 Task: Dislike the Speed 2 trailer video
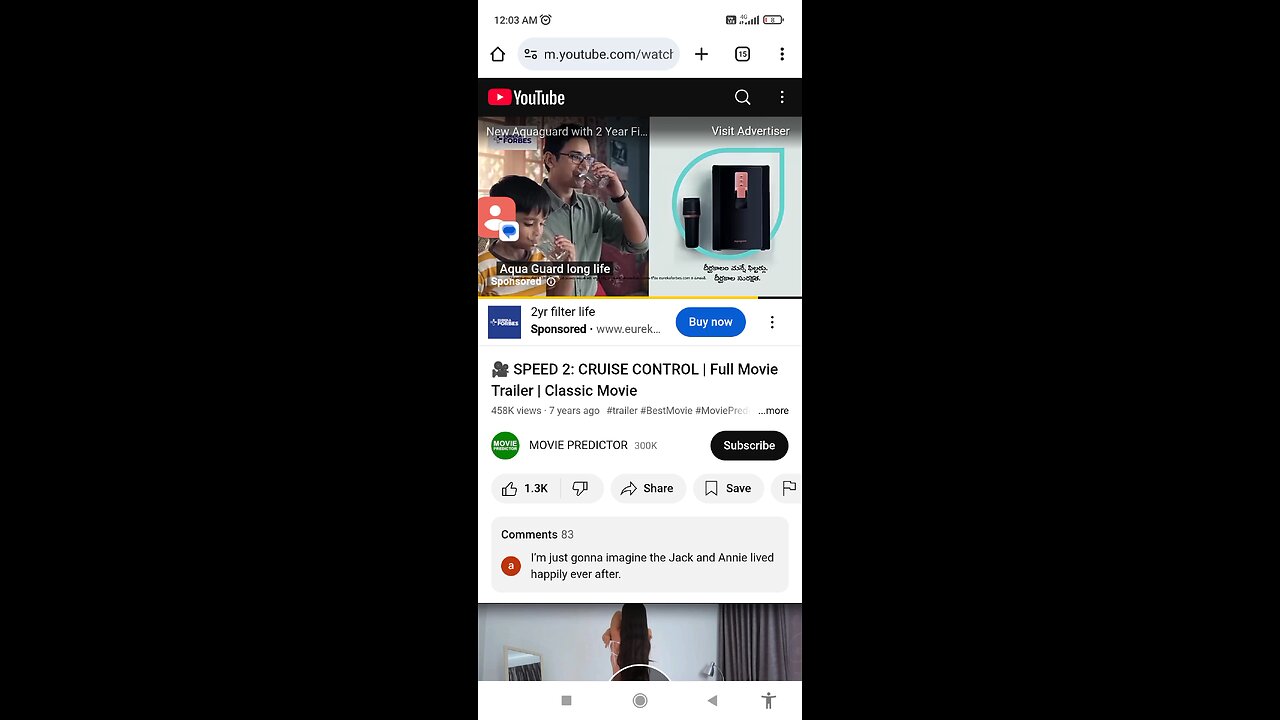pyautogui.click(x=580, y=488)
